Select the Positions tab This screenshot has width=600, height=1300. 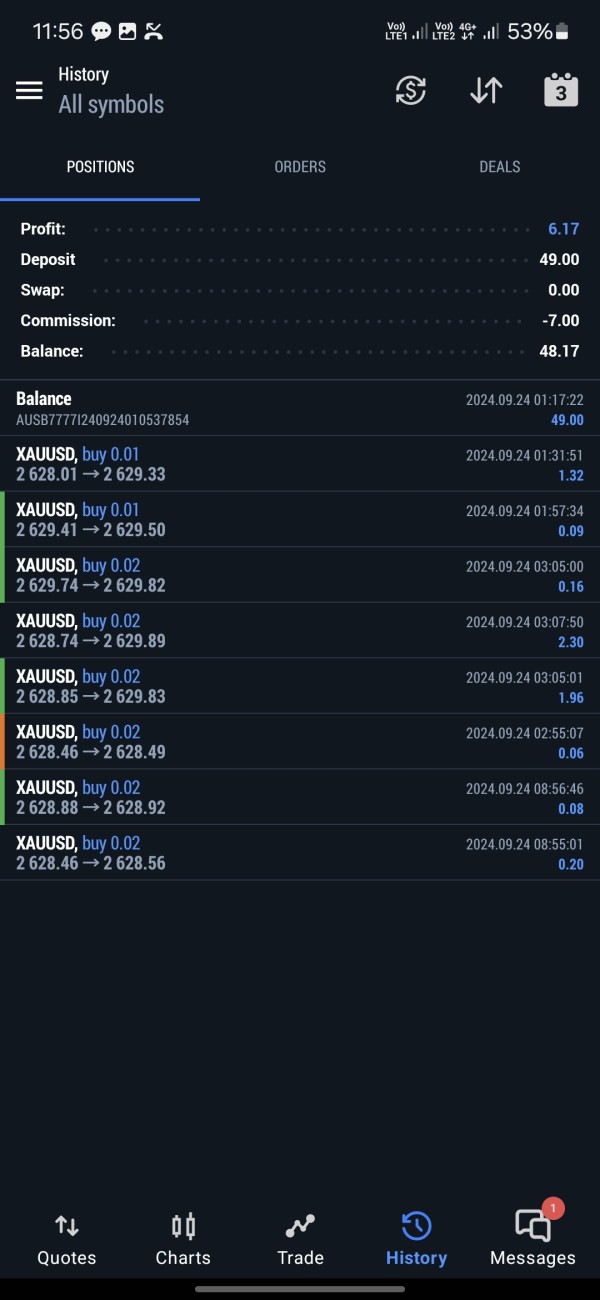pyautogui.click(x=100, y=167)
